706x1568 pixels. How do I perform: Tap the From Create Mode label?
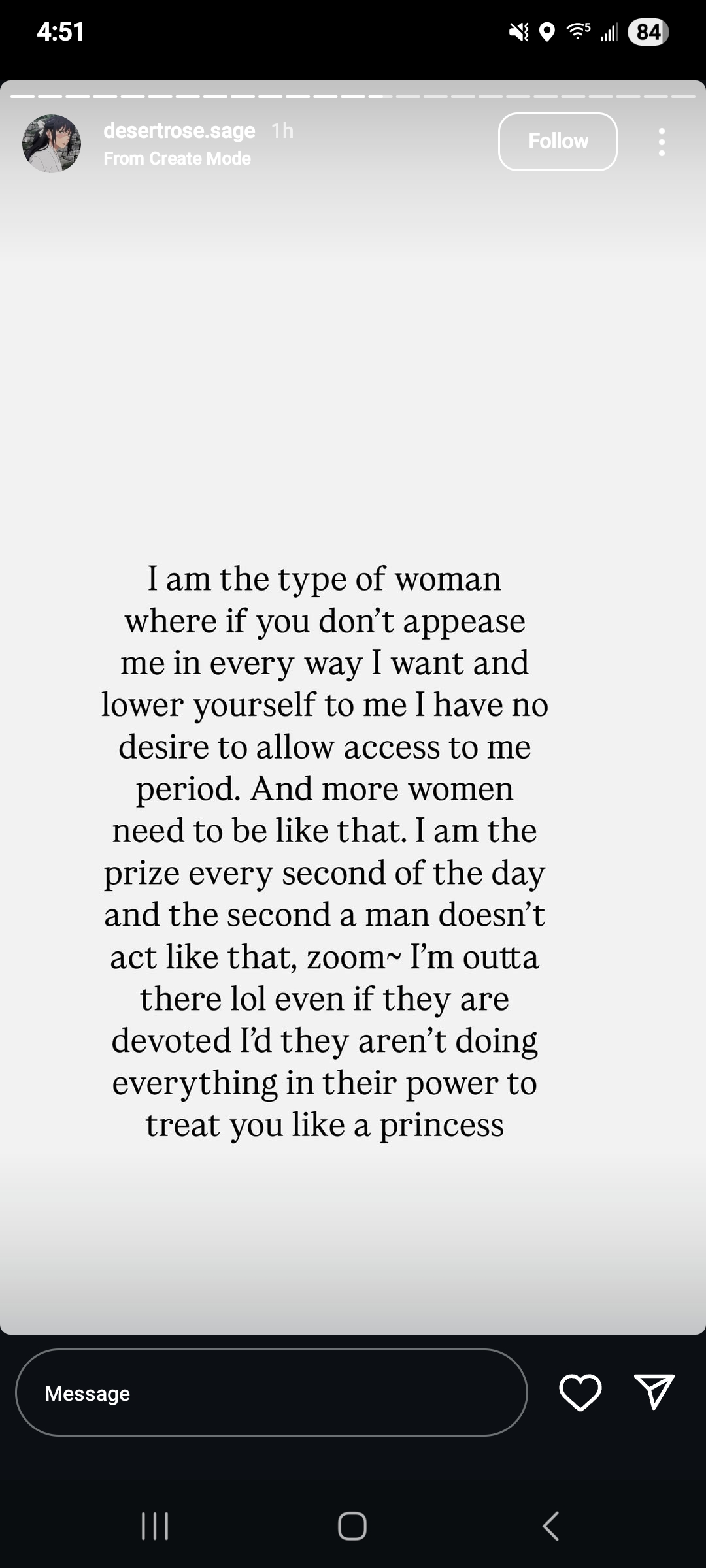click(x=177, y=158)
